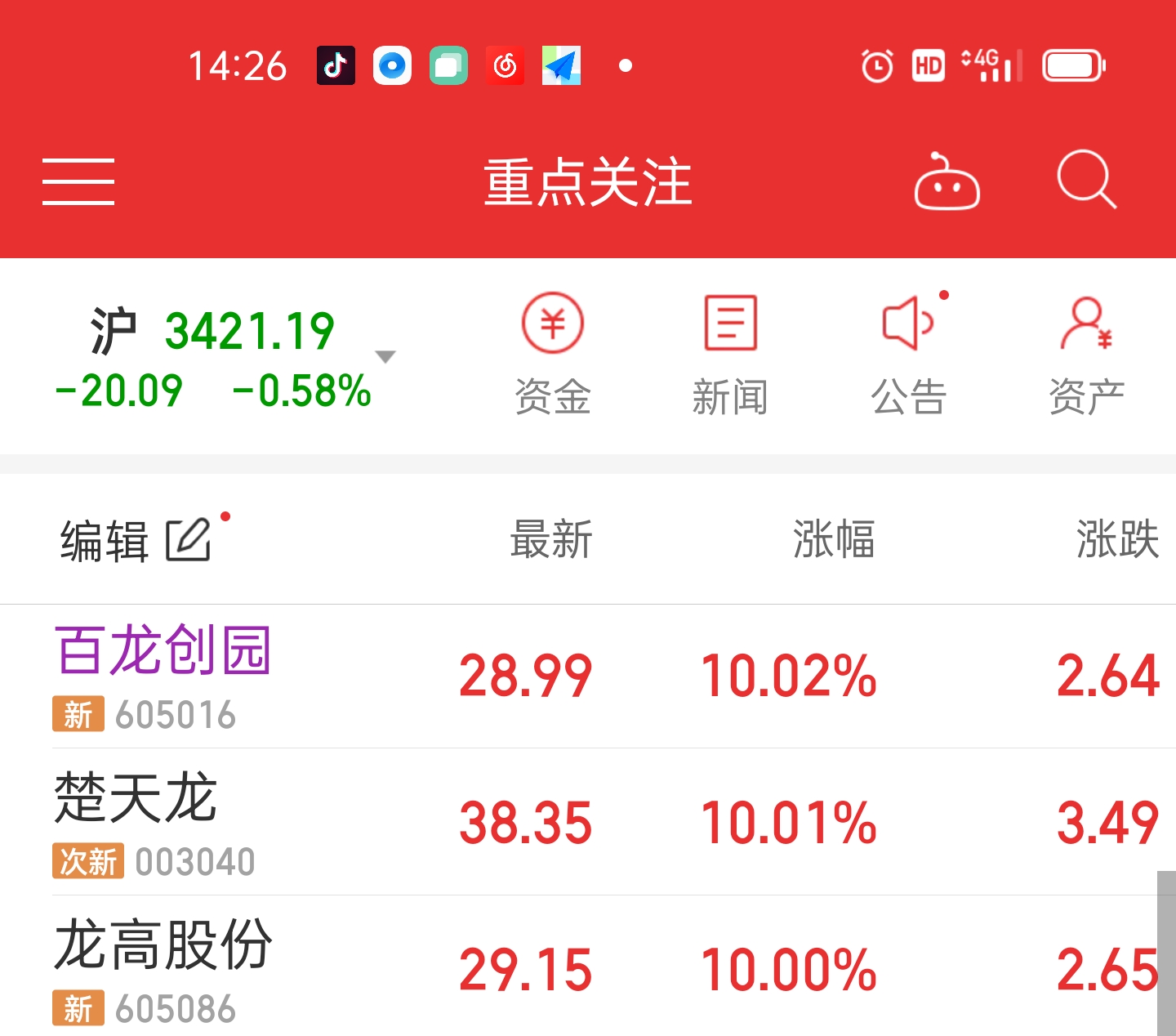
Task: Open 公告 announcements shortcut
Action: (x=908, y=355)
